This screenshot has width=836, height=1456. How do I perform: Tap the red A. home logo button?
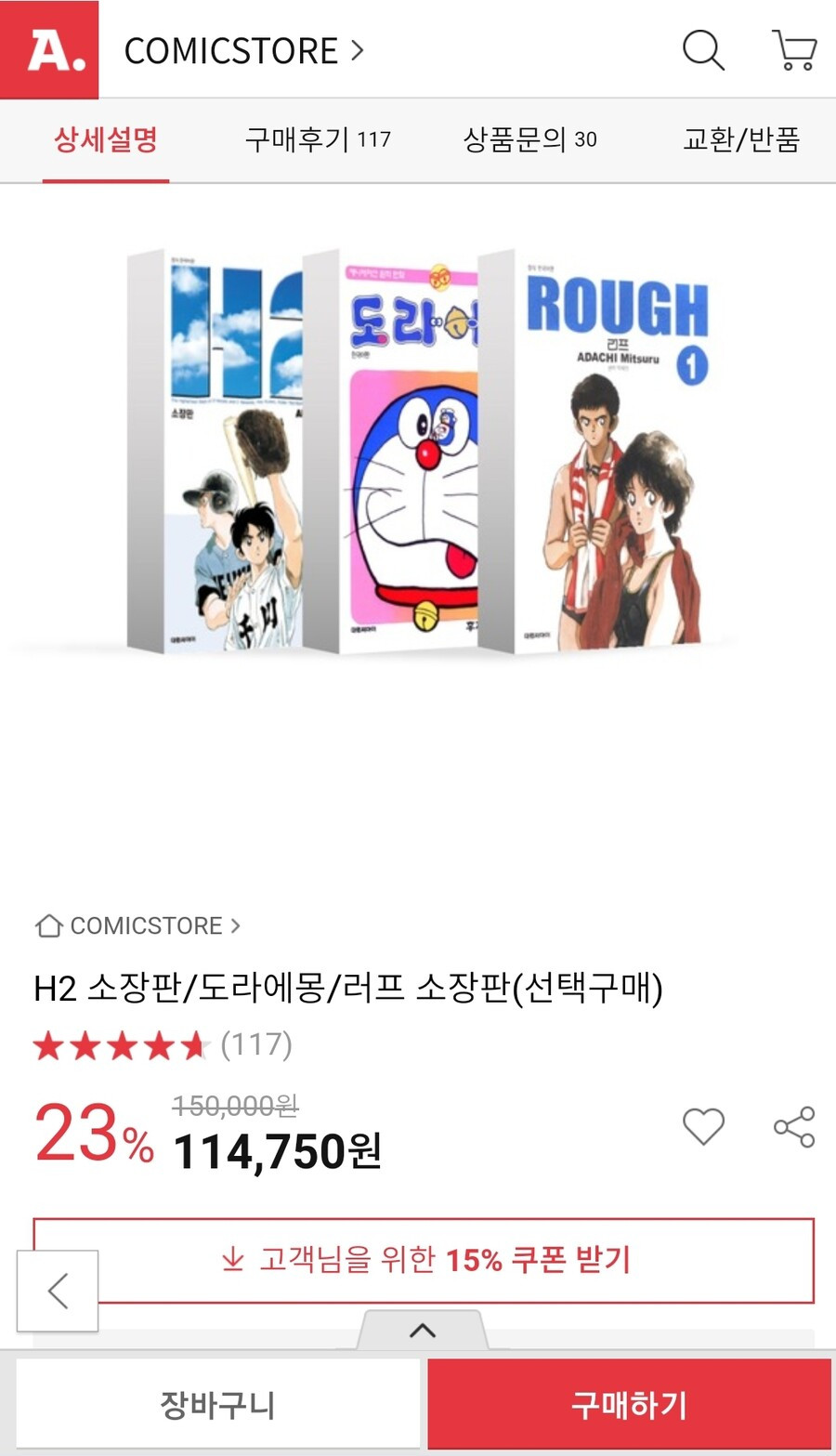coord(50,50)
